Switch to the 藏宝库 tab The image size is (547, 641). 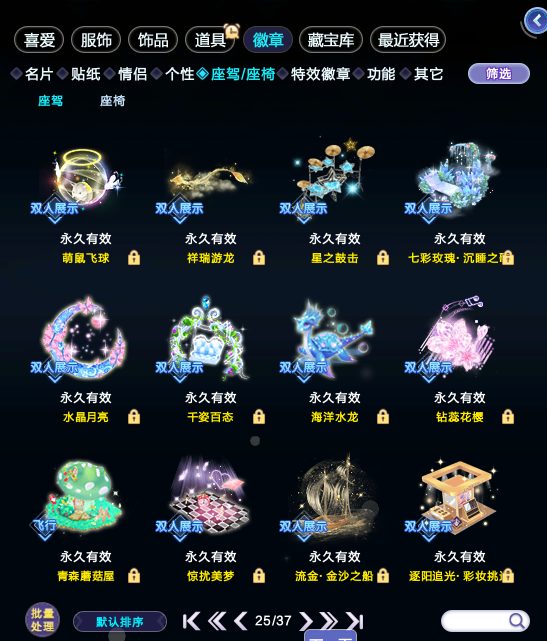(x=330, y=40)
